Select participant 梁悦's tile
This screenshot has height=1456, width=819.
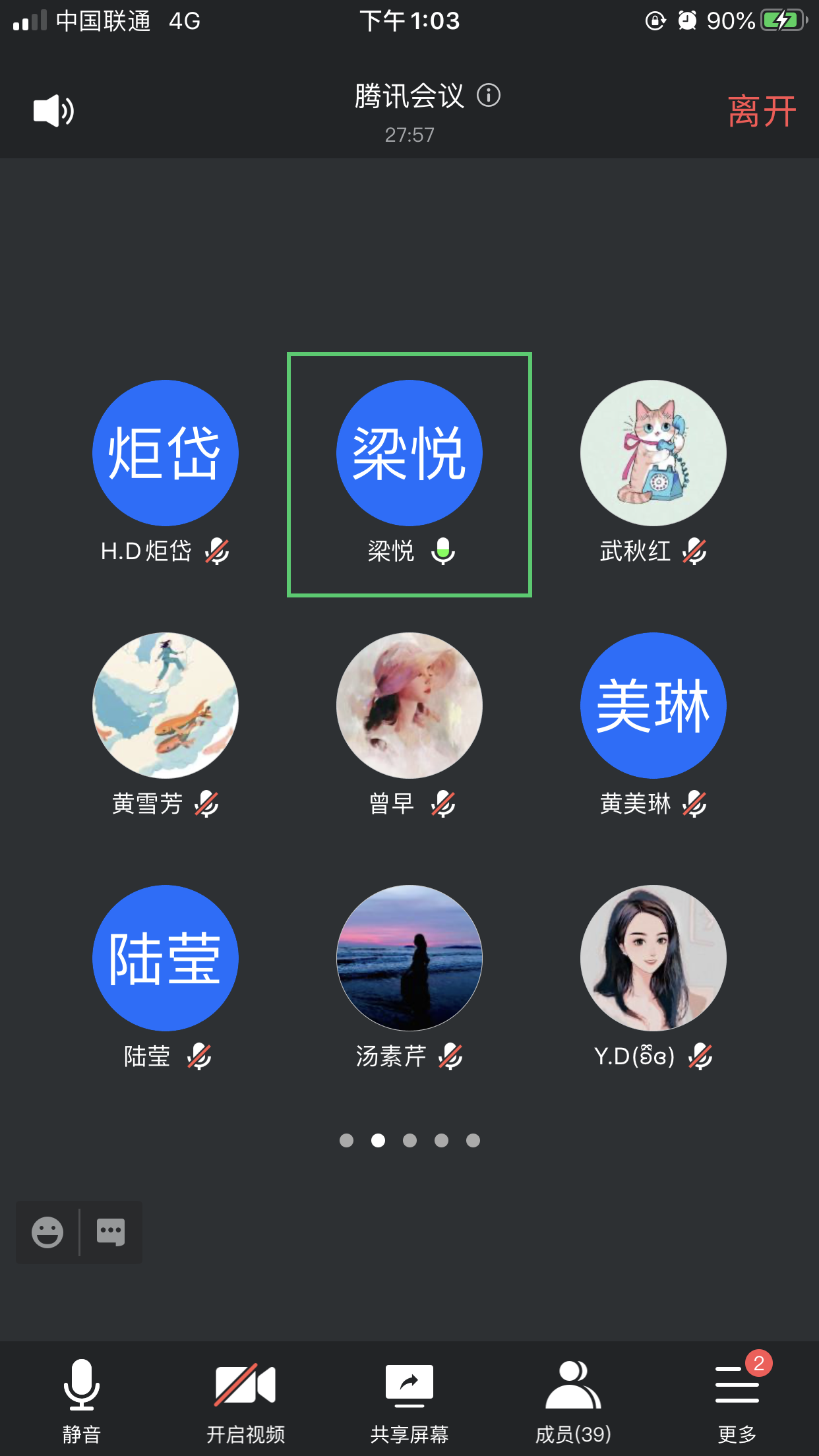[x=409, y=474]
